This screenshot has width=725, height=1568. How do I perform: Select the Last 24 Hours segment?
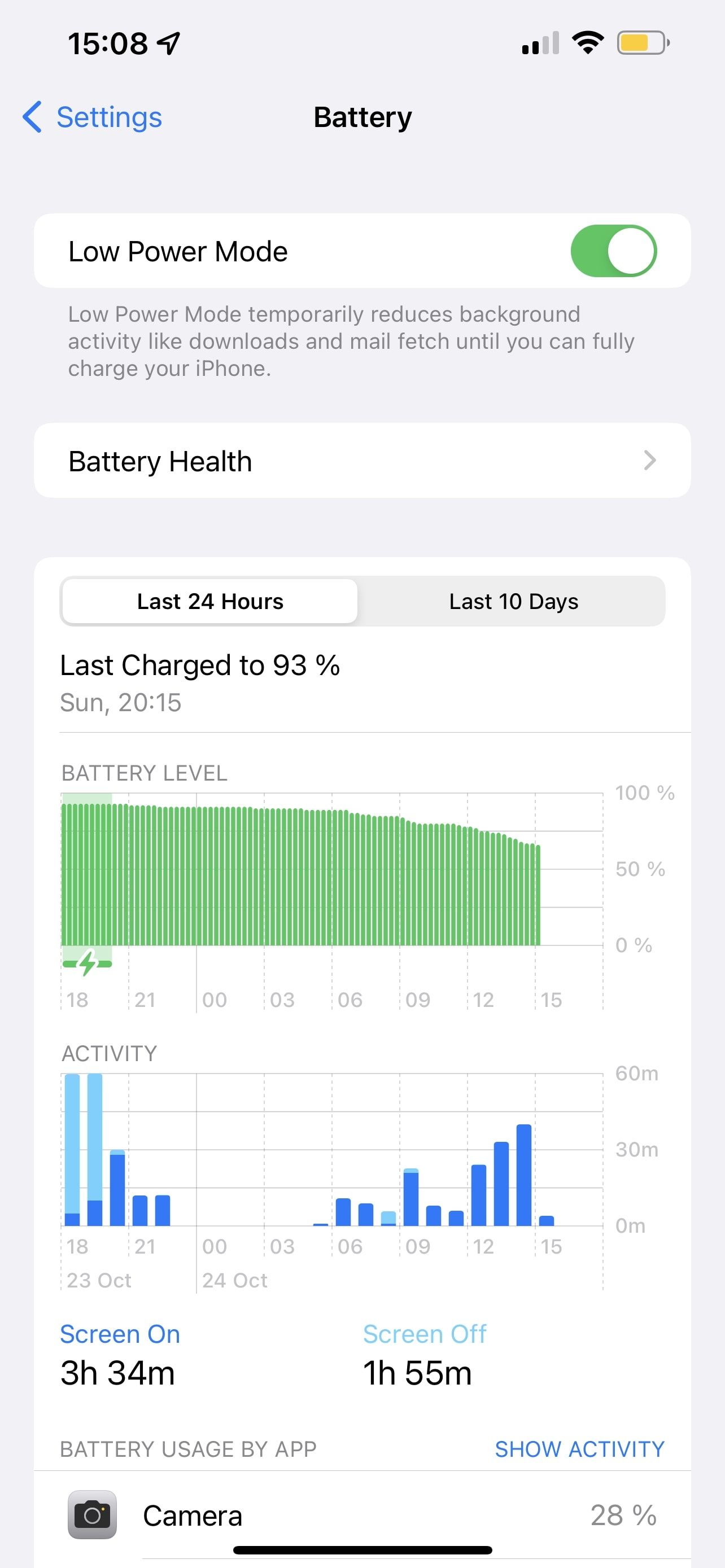pos(210,601)
